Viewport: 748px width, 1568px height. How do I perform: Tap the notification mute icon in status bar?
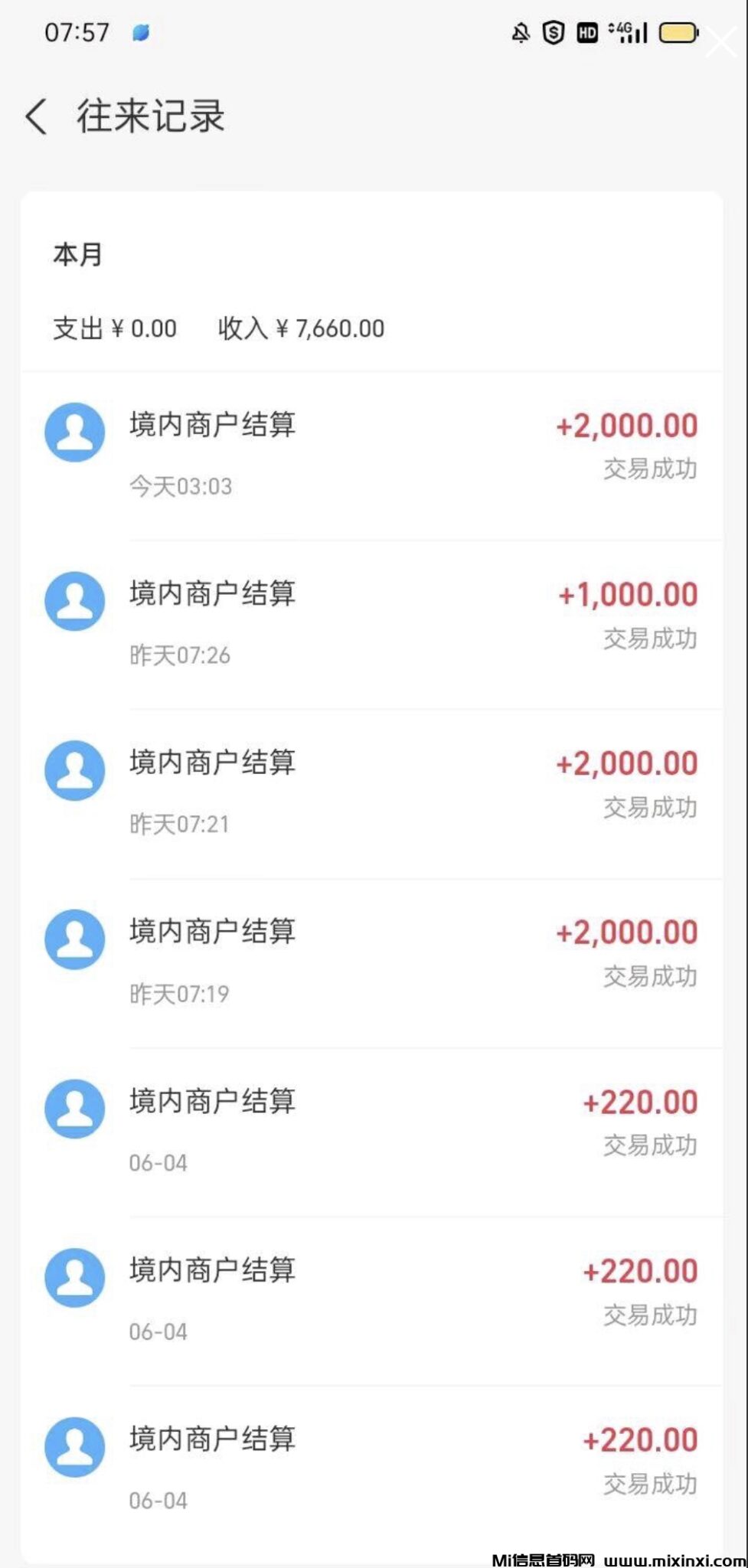520,32
